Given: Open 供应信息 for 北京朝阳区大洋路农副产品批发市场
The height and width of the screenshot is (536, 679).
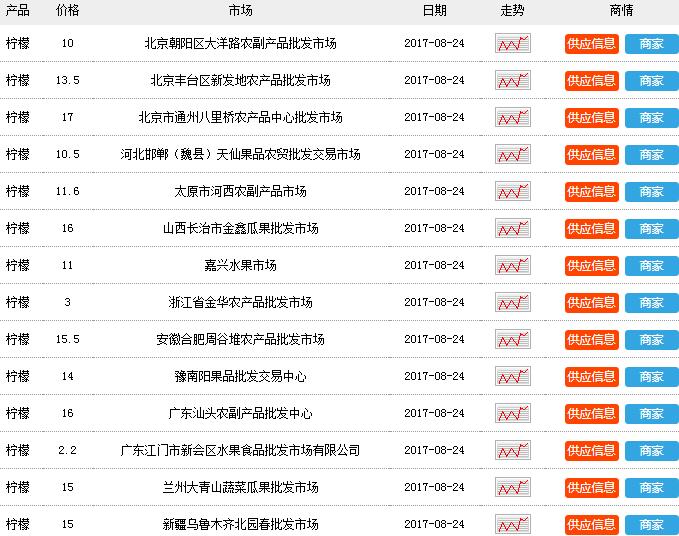Looking at the screenshot, I should [591, 44].
